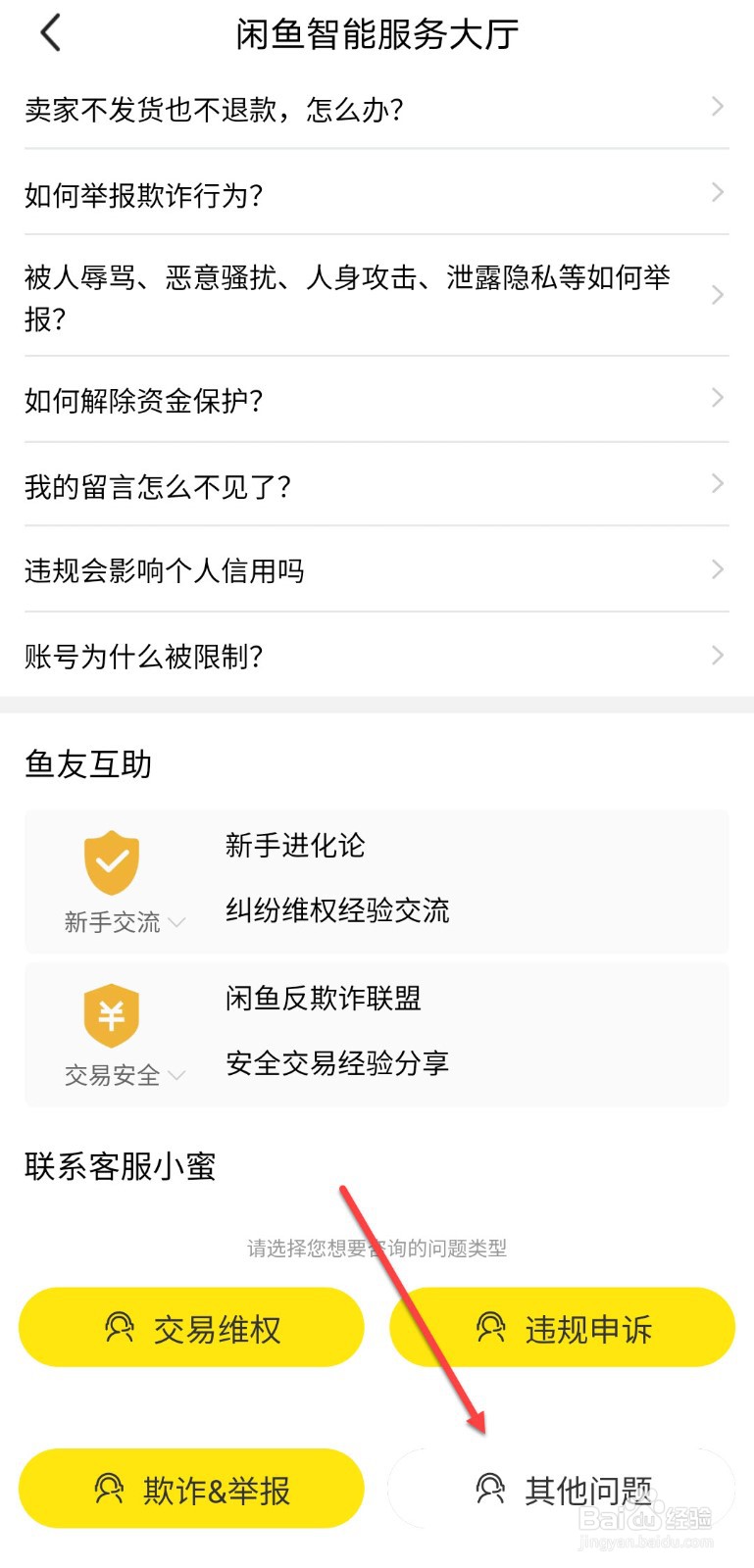
Task: Choose the 其他问题 problem type
Action: pyautogui.click(x=560, y=1489)
